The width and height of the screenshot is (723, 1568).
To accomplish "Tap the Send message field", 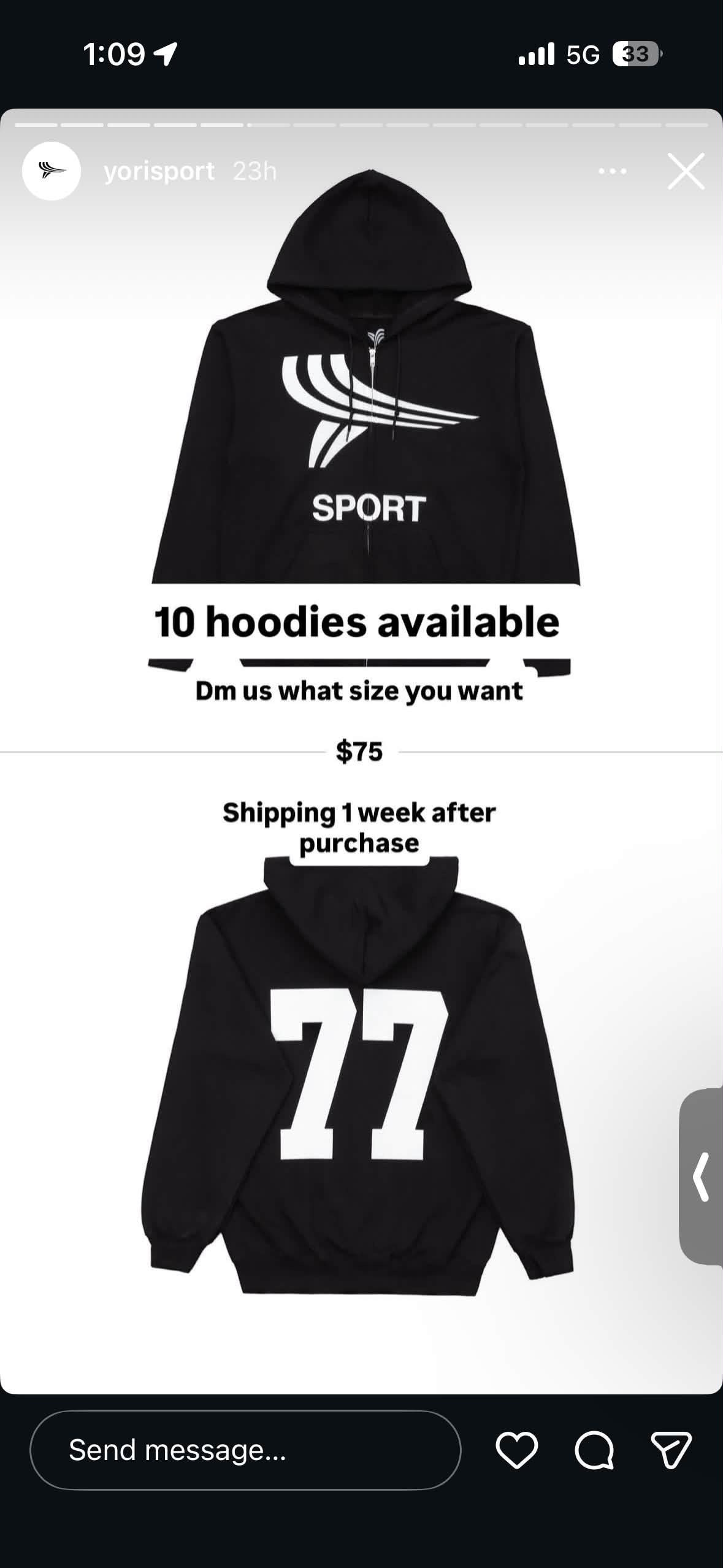I will [245, 1450].
